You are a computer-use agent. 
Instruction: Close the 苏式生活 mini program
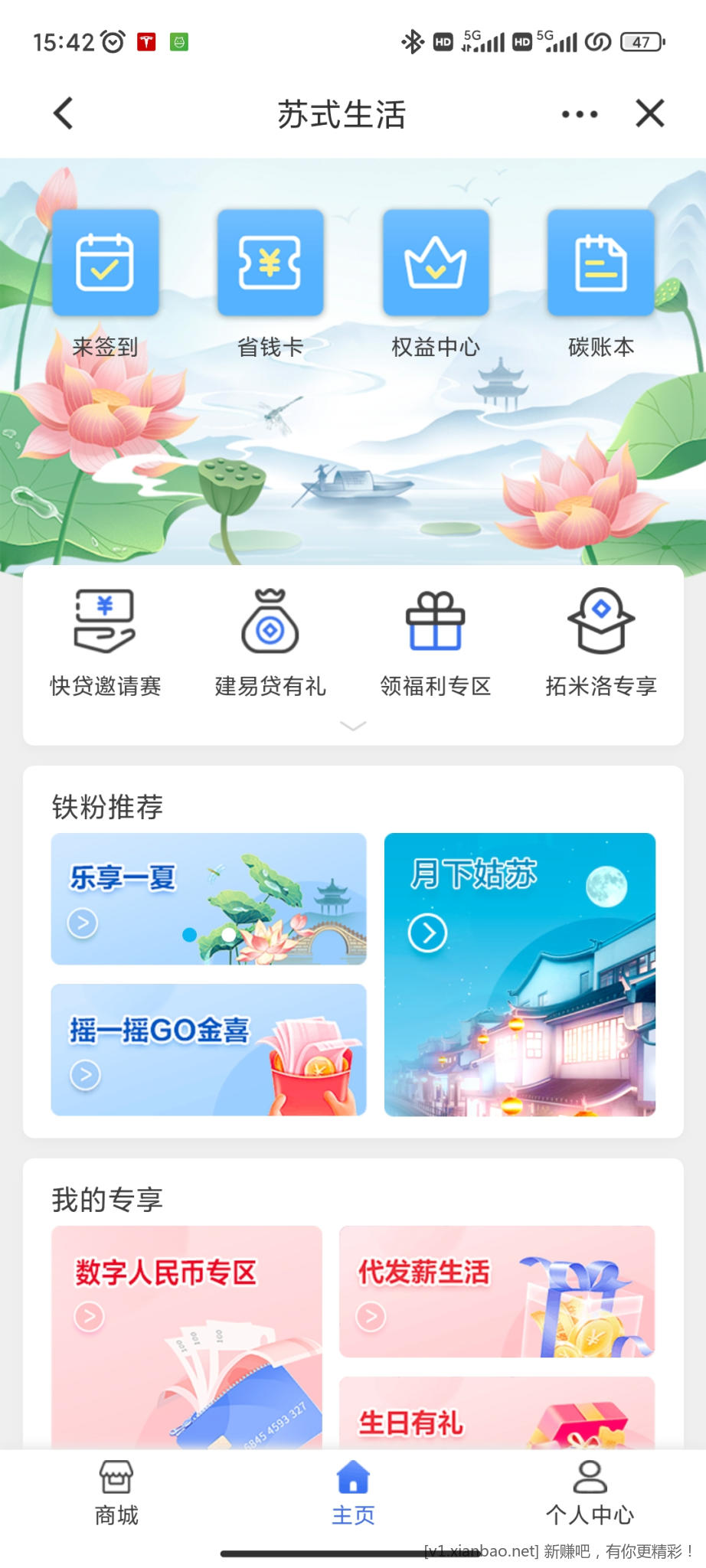(649, 114)
